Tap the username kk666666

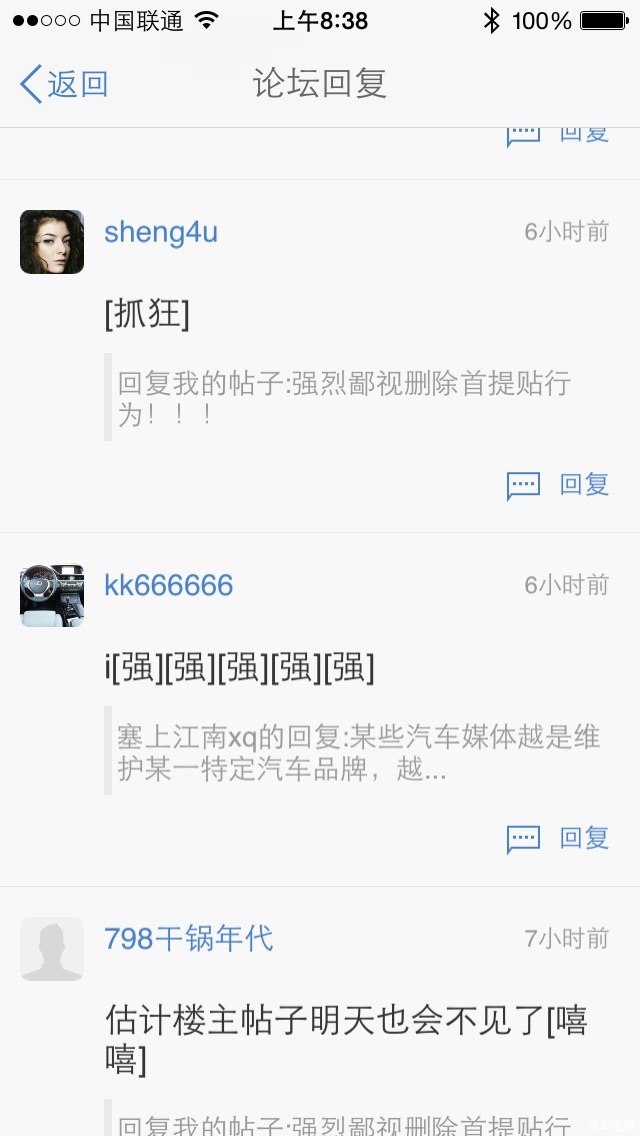click(169, 585)
